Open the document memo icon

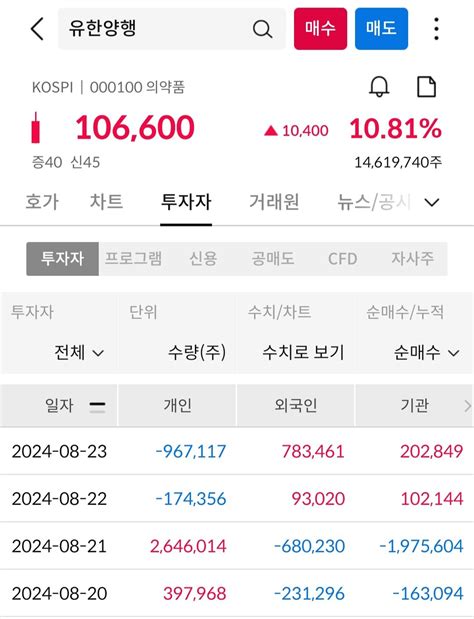[426, 86]
